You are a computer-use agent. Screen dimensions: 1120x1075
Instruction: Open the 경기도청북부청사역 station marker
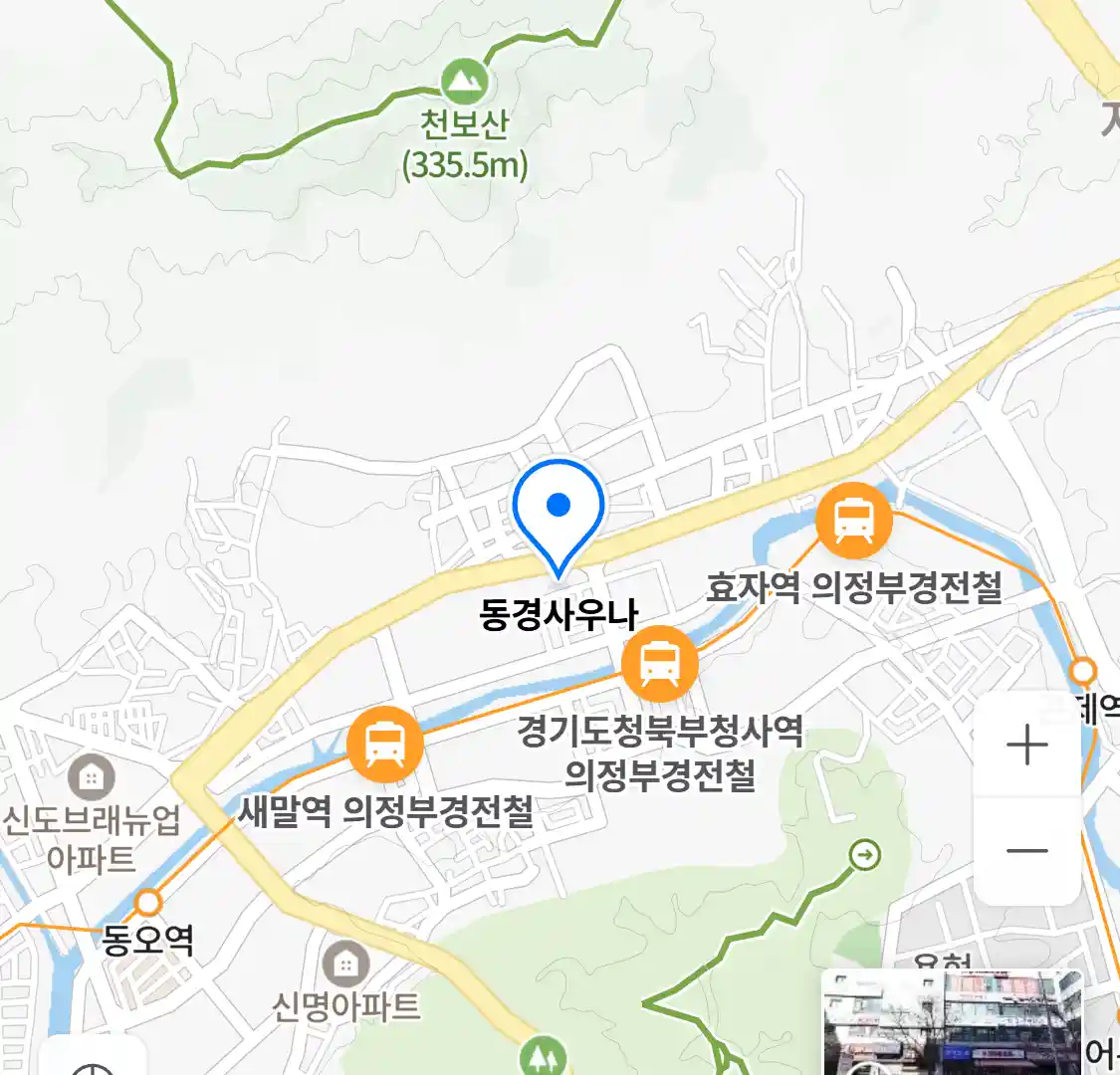pyautogui.click(x=658, y=664)
